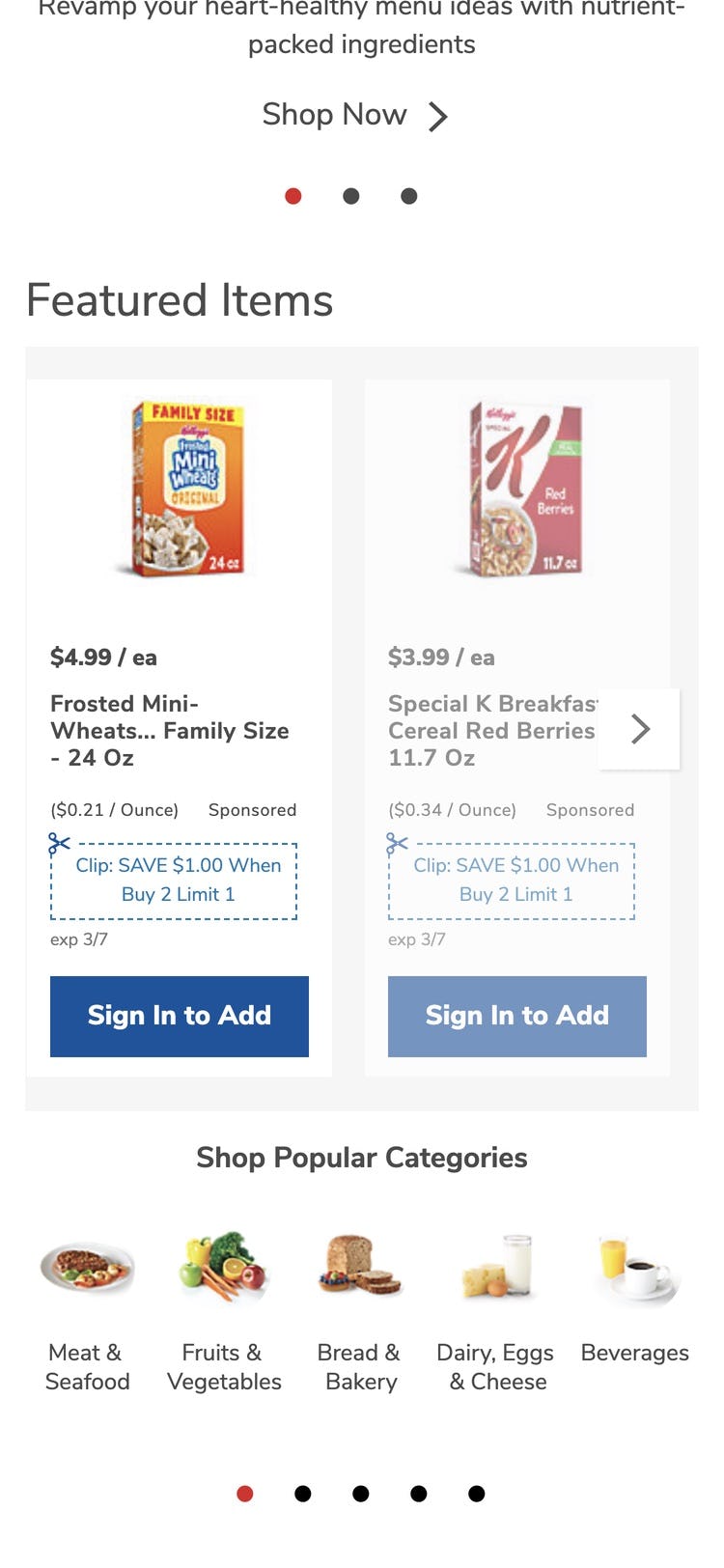Viewport: 724px width, 1568px height.
Task: Select the last popular categories page dot
Action: pos(477,1494)
